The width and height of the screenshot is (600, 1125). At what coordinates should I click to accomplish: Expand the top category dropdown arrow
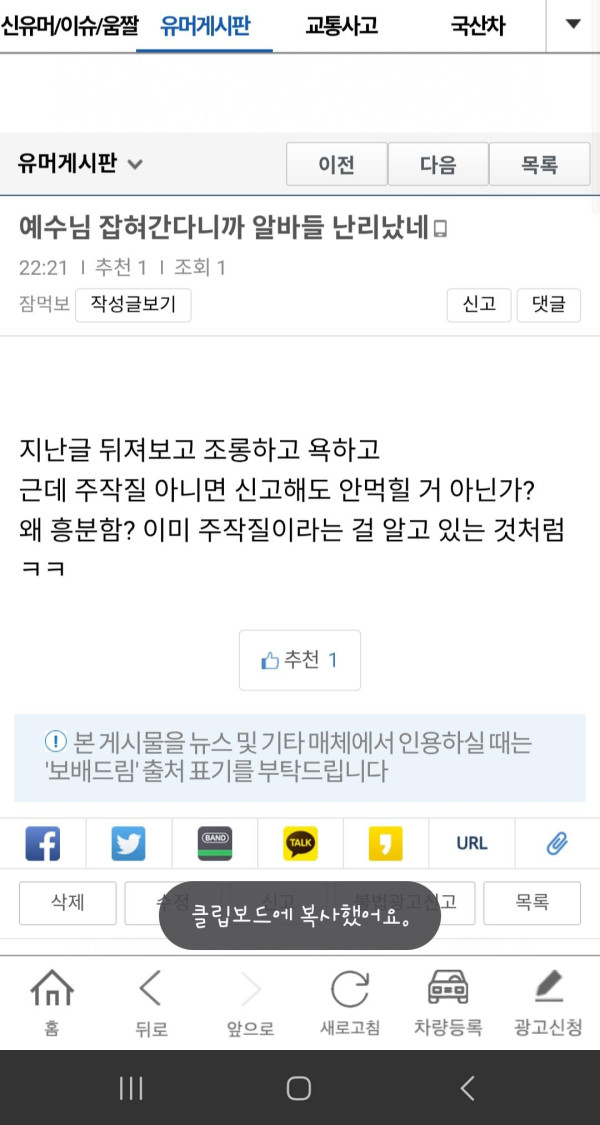573,25
